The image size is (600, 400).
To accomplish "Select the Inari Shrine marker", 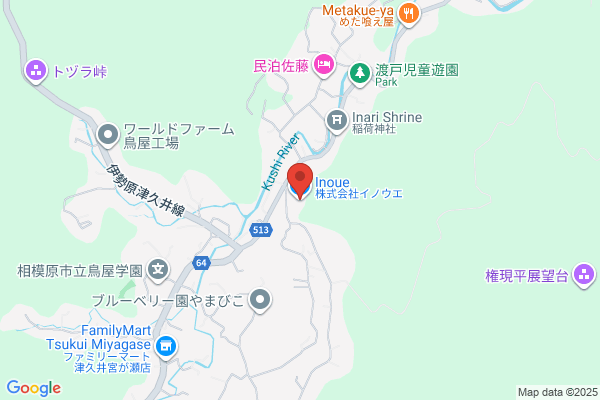I will click(337, 120).
